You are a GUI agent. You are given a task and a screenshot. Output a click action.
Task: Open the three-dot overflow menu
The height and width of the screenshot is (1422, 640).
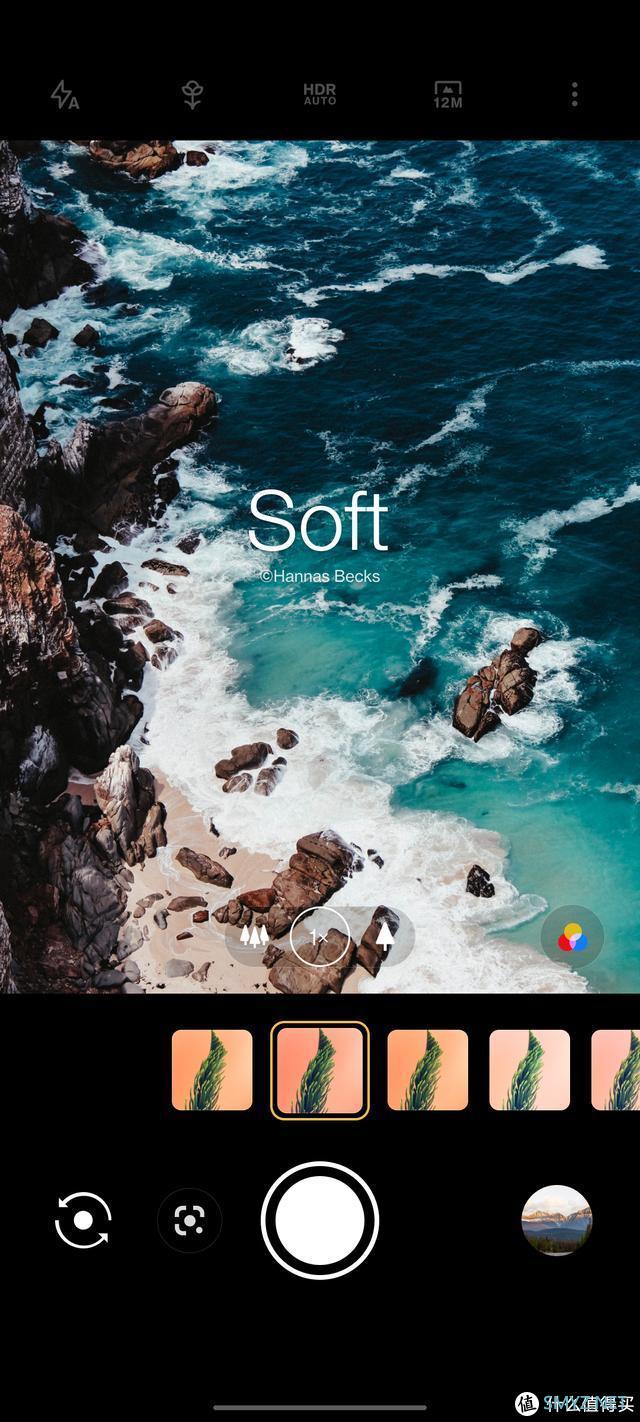[574, 95]
